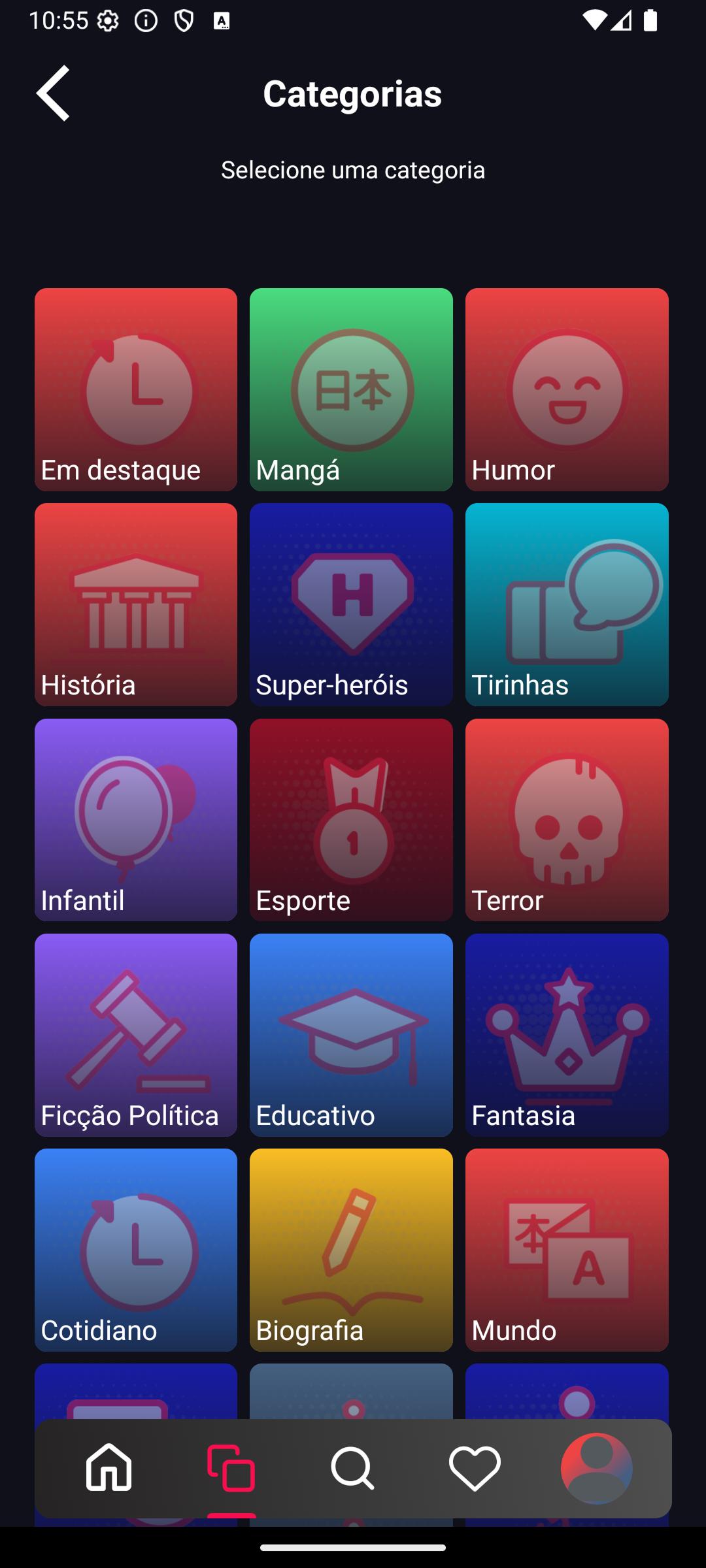The height and width of the screenshot is (1568, 706).
Task: Open the Em destaque category
Action: (x=136, y=389)
